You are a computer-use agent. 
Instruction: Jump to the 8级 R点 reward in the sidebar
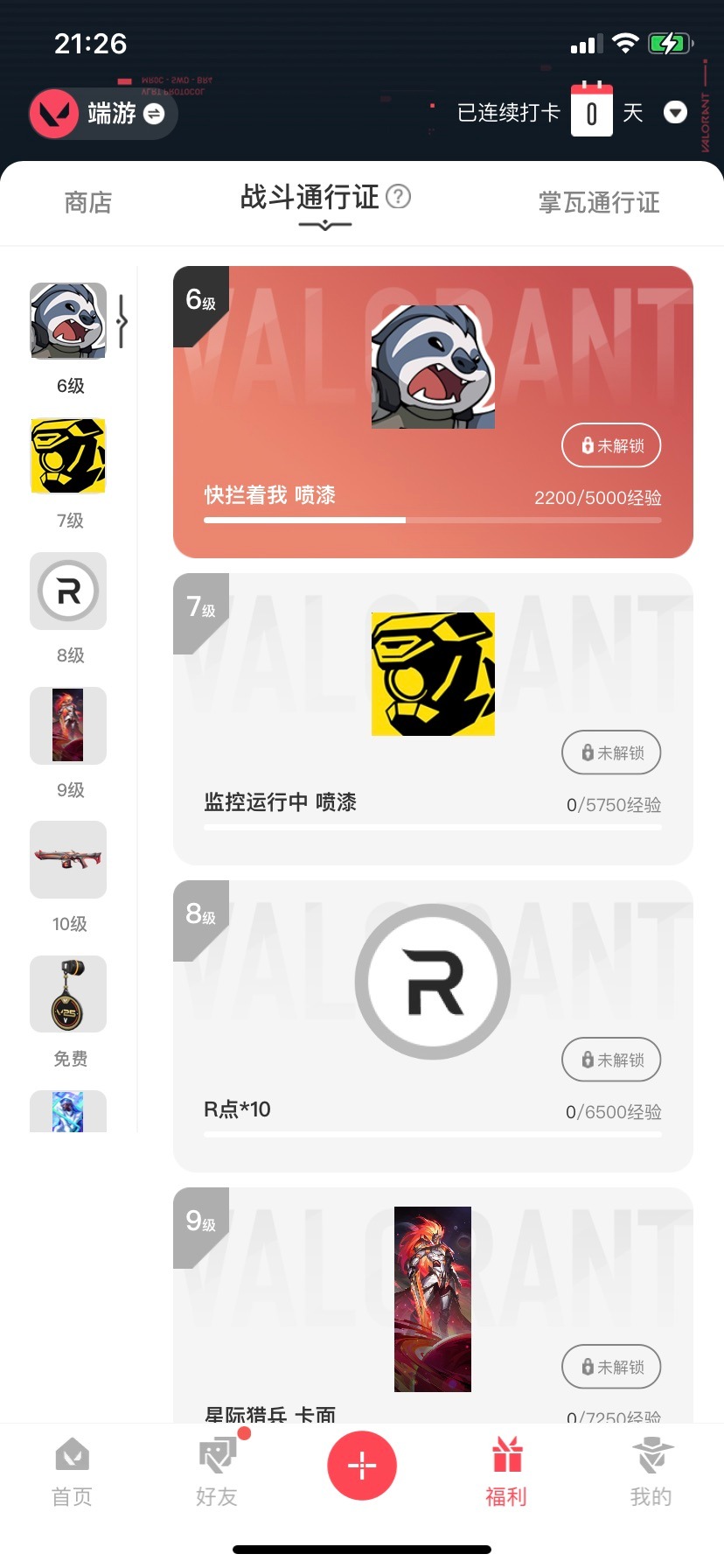68,591
